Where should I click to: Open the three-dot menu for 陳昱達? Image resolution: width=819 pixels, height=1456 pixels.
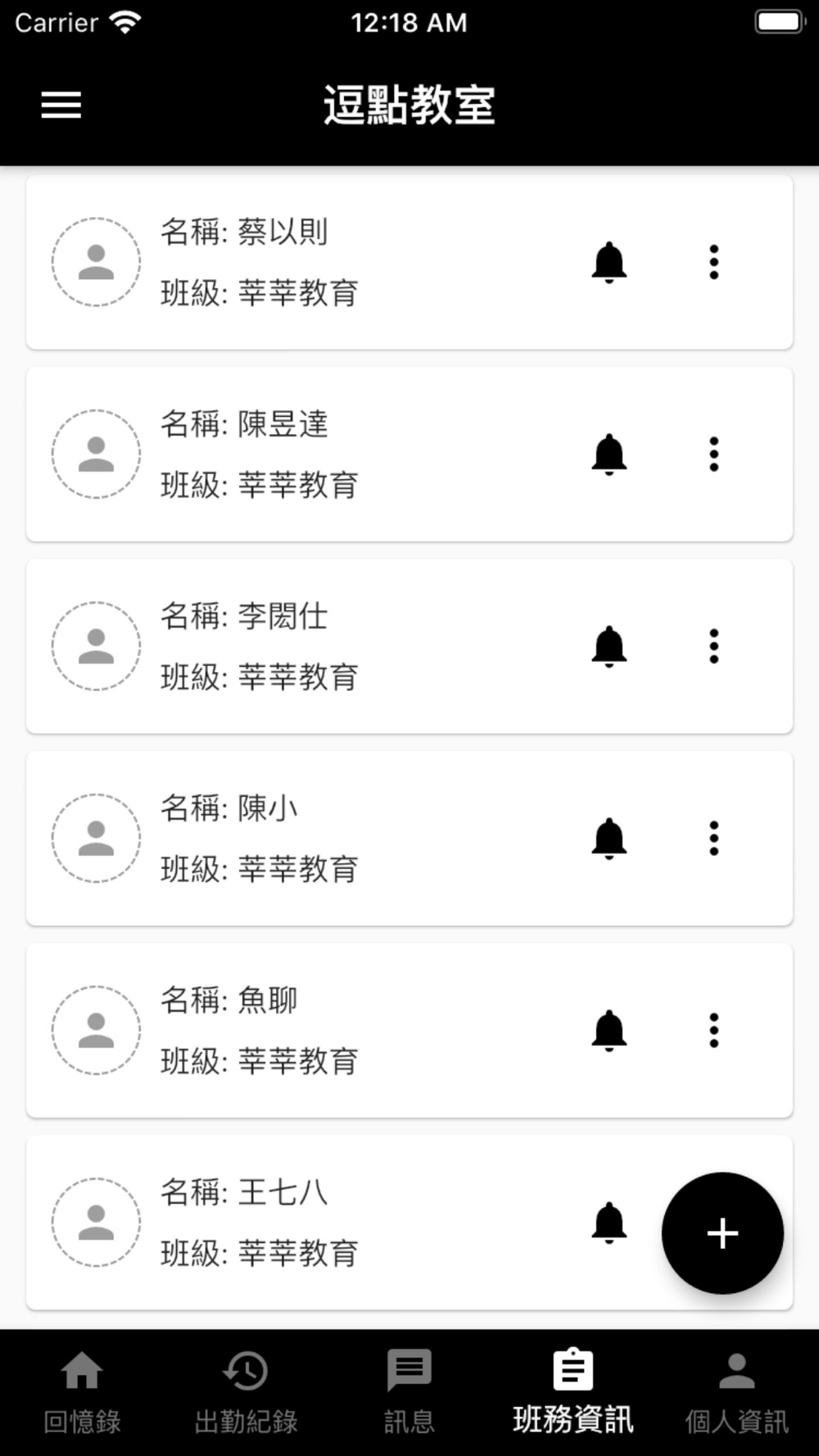tap(714, 454)
